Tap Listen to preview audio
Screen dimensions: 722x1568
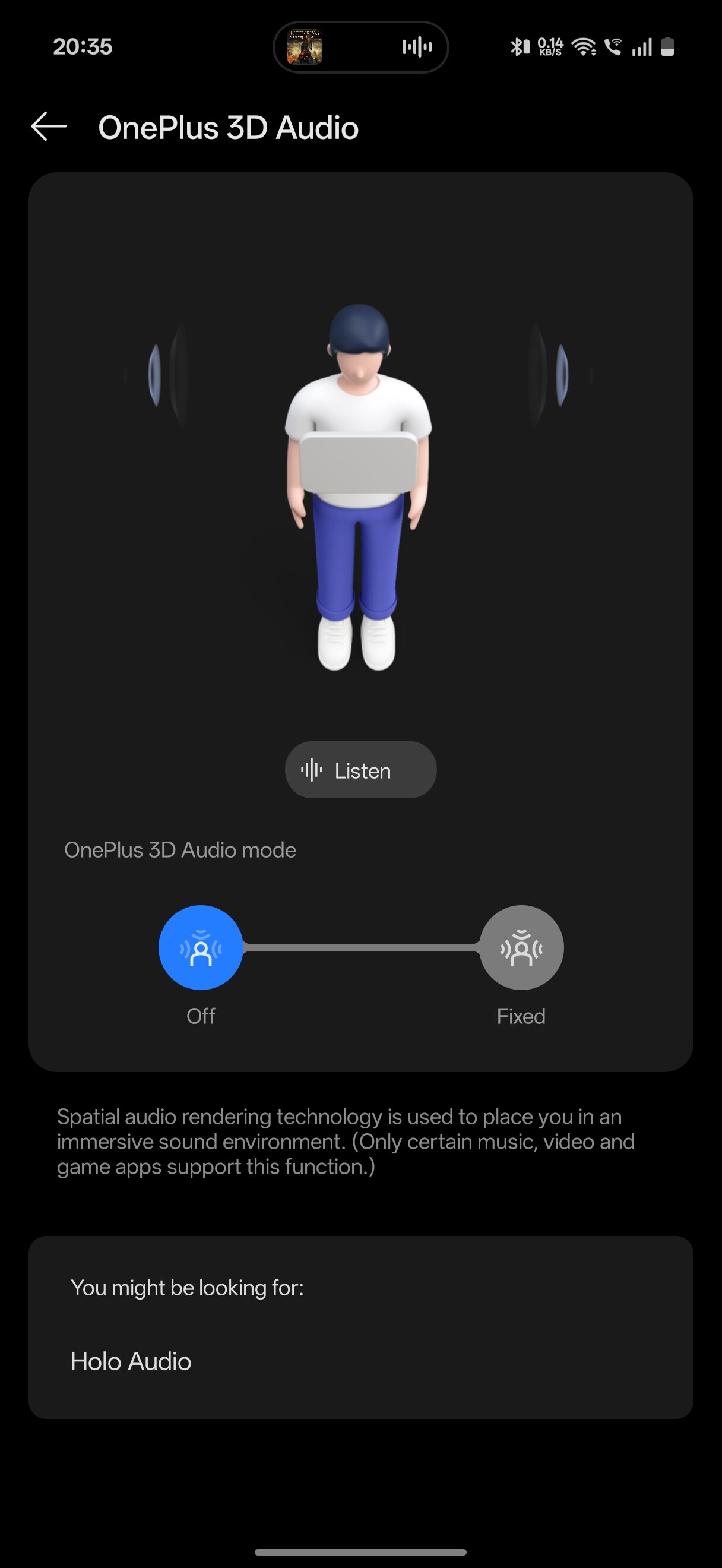tap(360, 770)
